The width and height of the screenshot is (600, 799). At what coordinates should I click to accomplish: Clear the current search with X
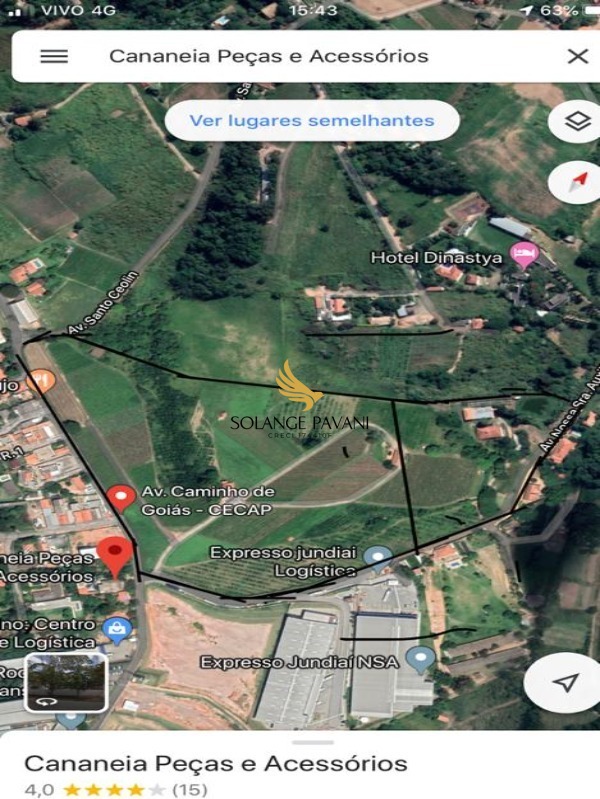point(577,56)
